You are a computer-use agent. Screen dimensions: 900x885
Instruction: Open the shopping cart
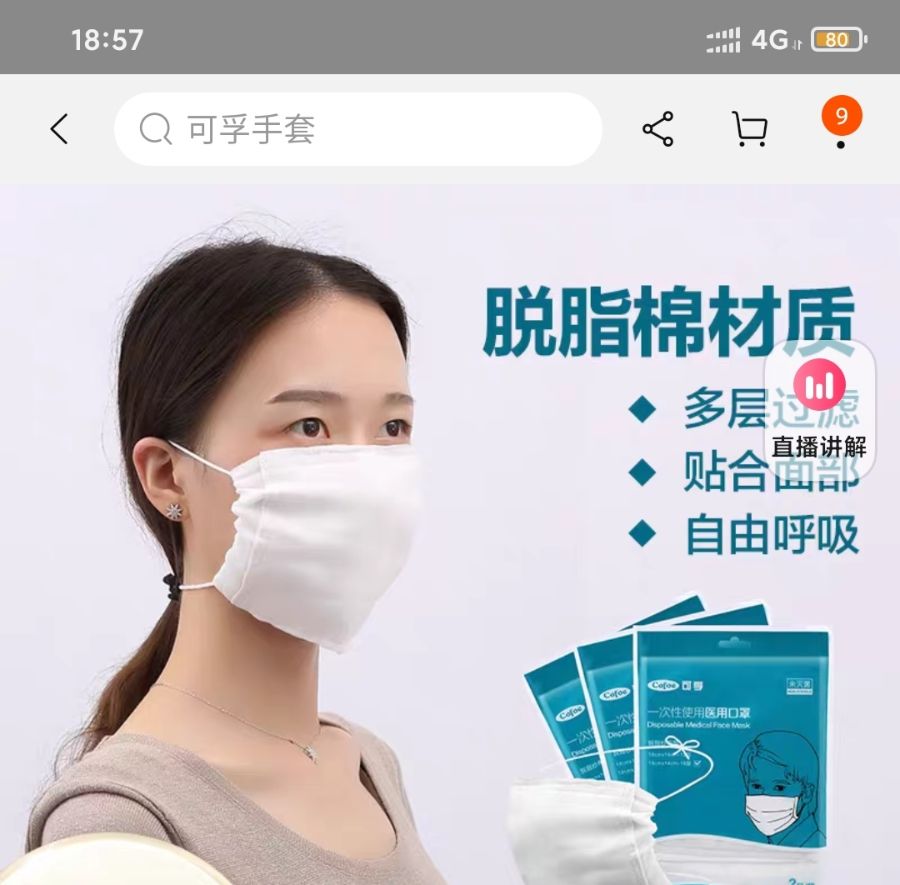tap(749, 129)
